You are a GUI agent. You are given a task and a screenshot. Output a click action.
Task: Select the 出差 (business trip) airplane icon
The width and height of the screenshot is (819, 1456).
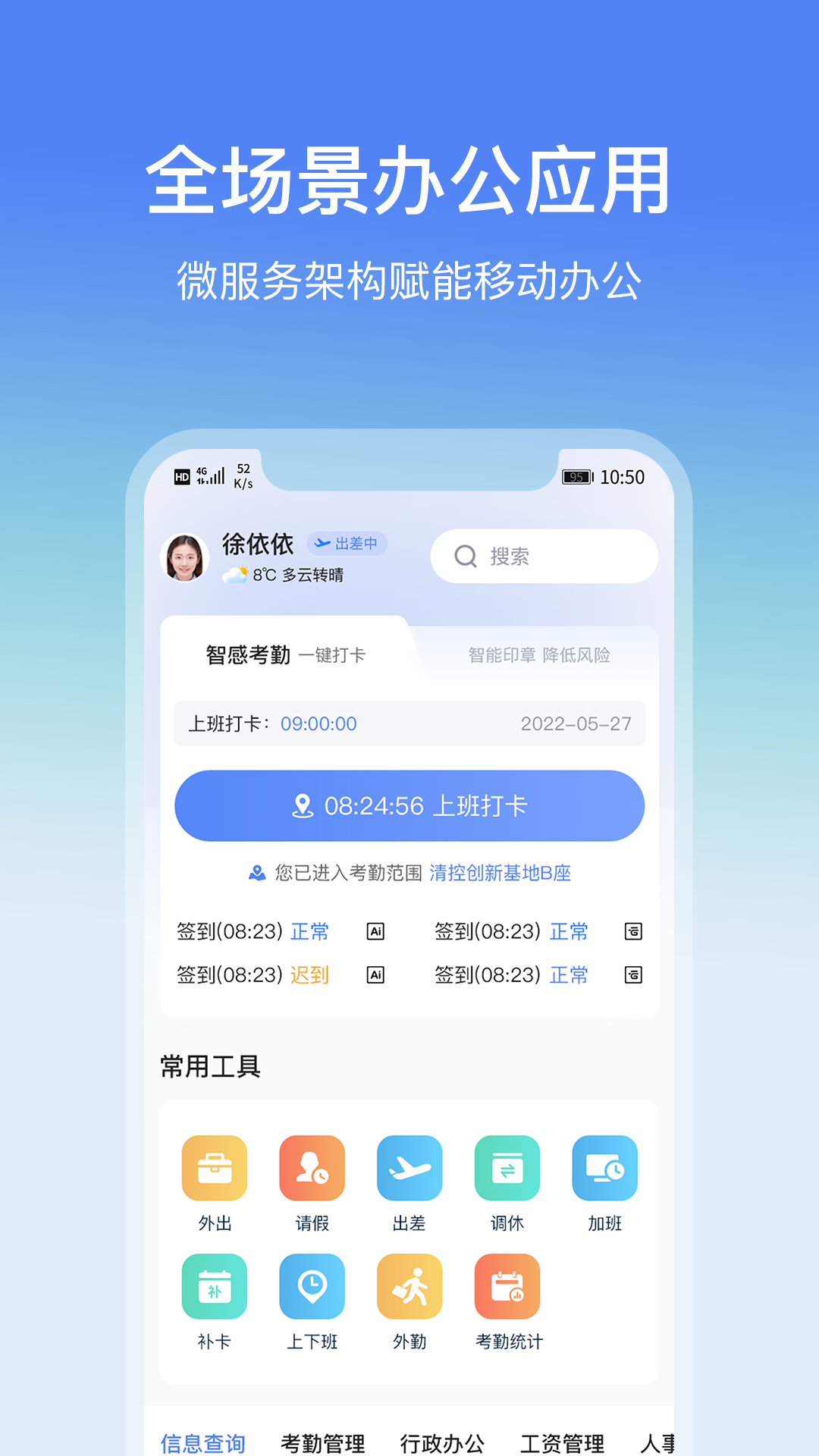click(409, 1167)
